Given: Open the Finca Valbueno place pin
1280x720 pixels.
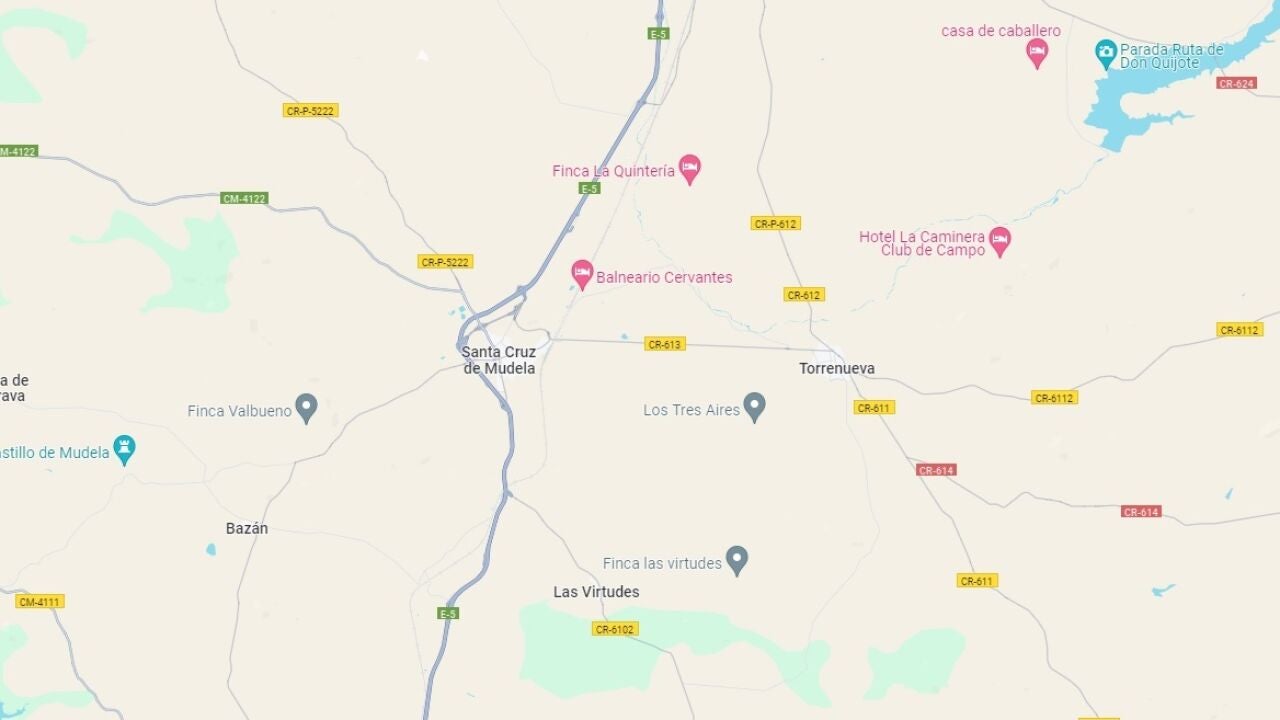Looking at the screenshot, I should [x=306, y=406].
